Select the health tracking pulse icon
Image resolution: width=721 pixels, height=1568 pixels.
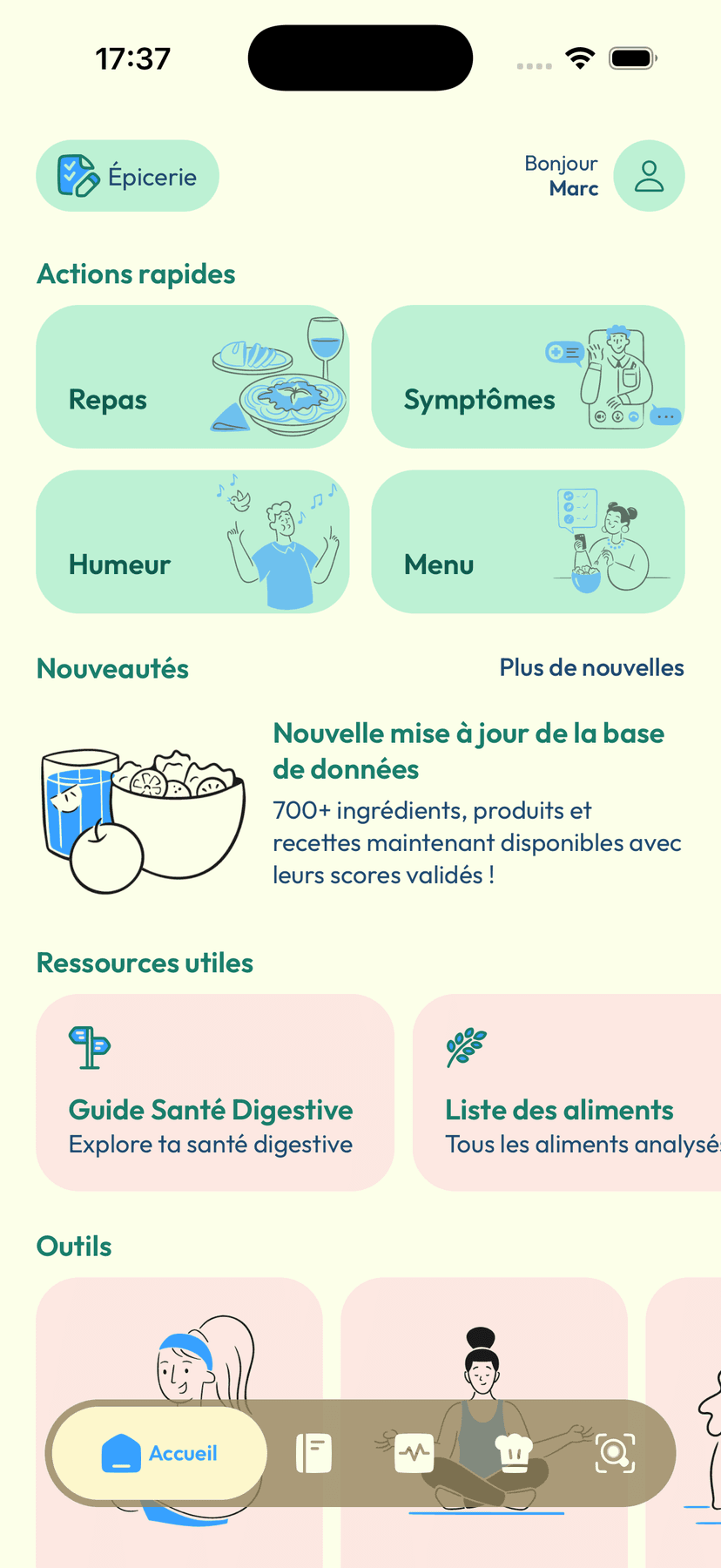point(414,1453)
